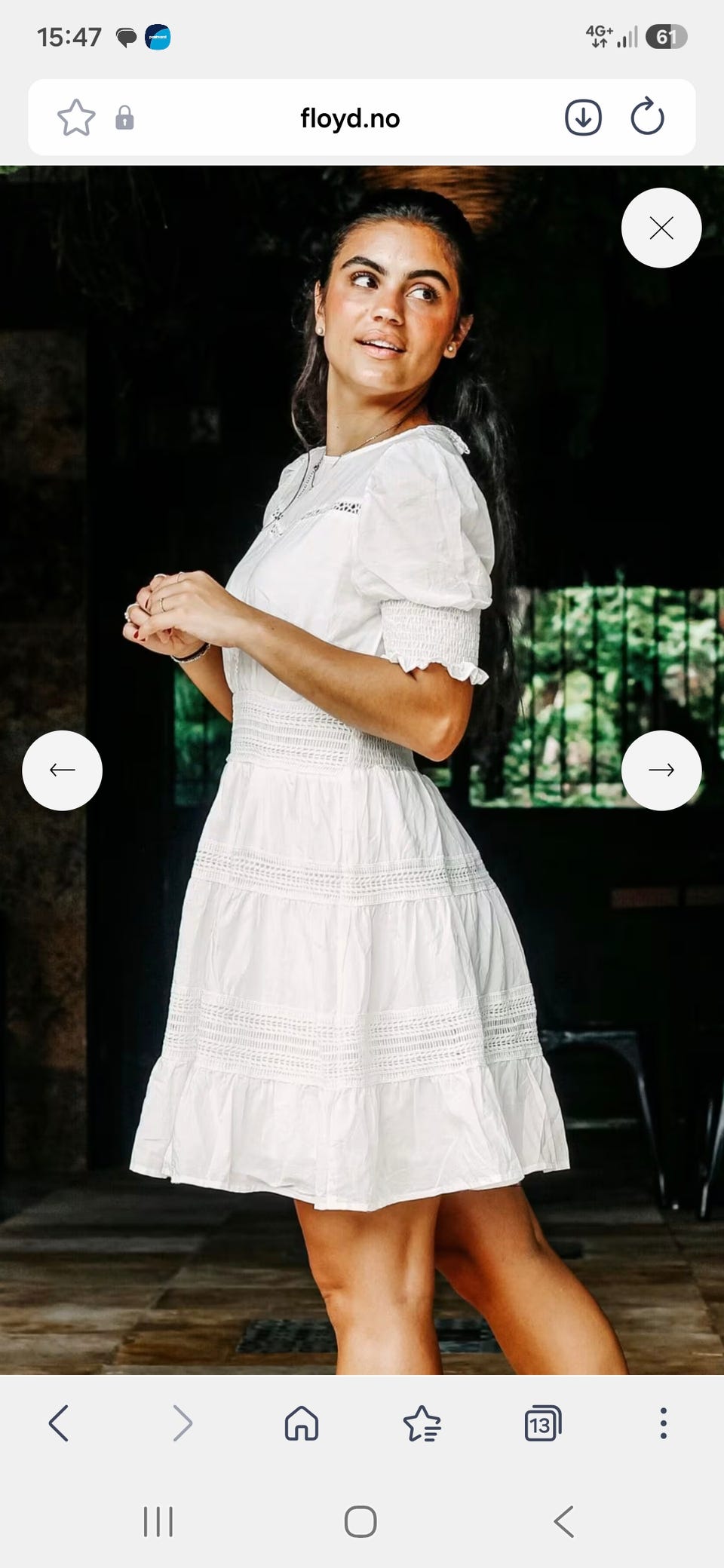View the 13 open tabs
This screenshot has height=1568, width=724.
click(543, 1423)
